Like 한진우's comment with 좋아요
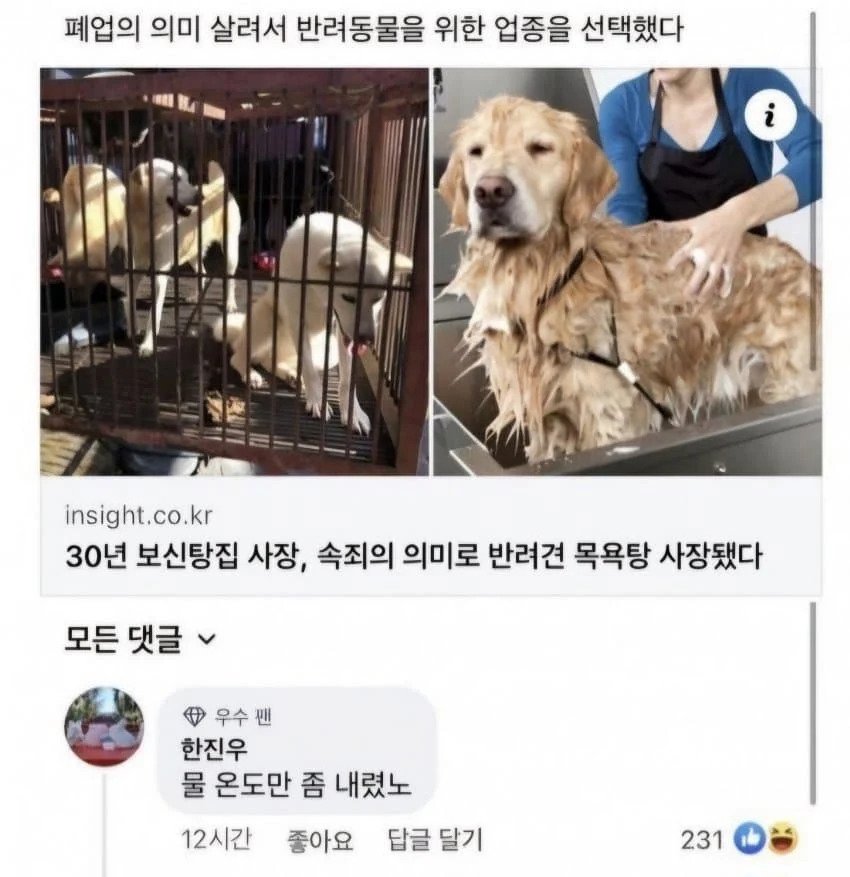The image size is (850, 877). [320, 840]
